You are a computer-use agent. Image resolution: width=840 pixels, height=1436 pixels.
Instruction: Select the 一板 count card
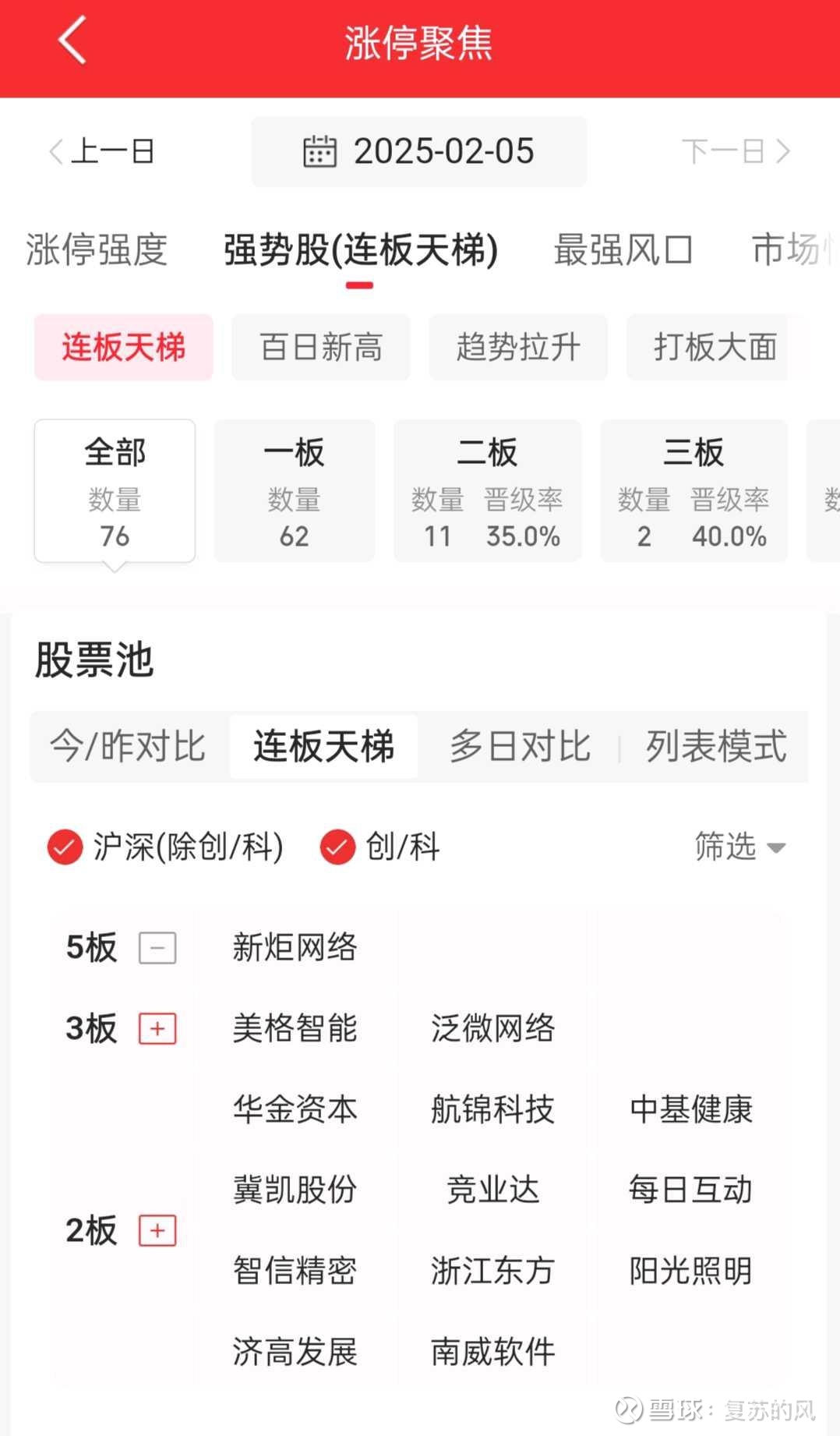(x=295, y=490)
